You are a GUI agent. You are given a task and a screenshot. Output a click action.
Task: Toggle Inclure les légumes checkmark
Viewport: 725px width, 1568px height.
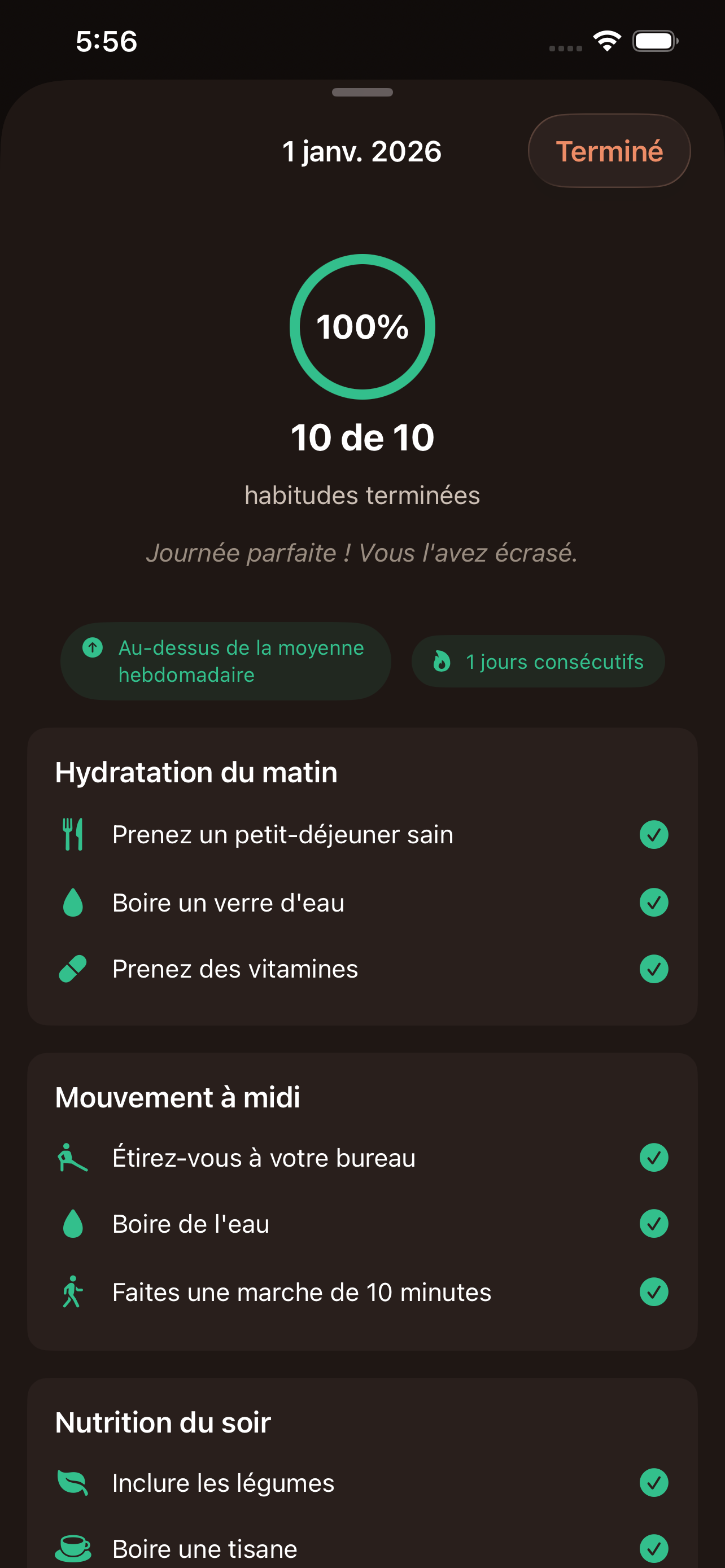[x=654, y=1483]
